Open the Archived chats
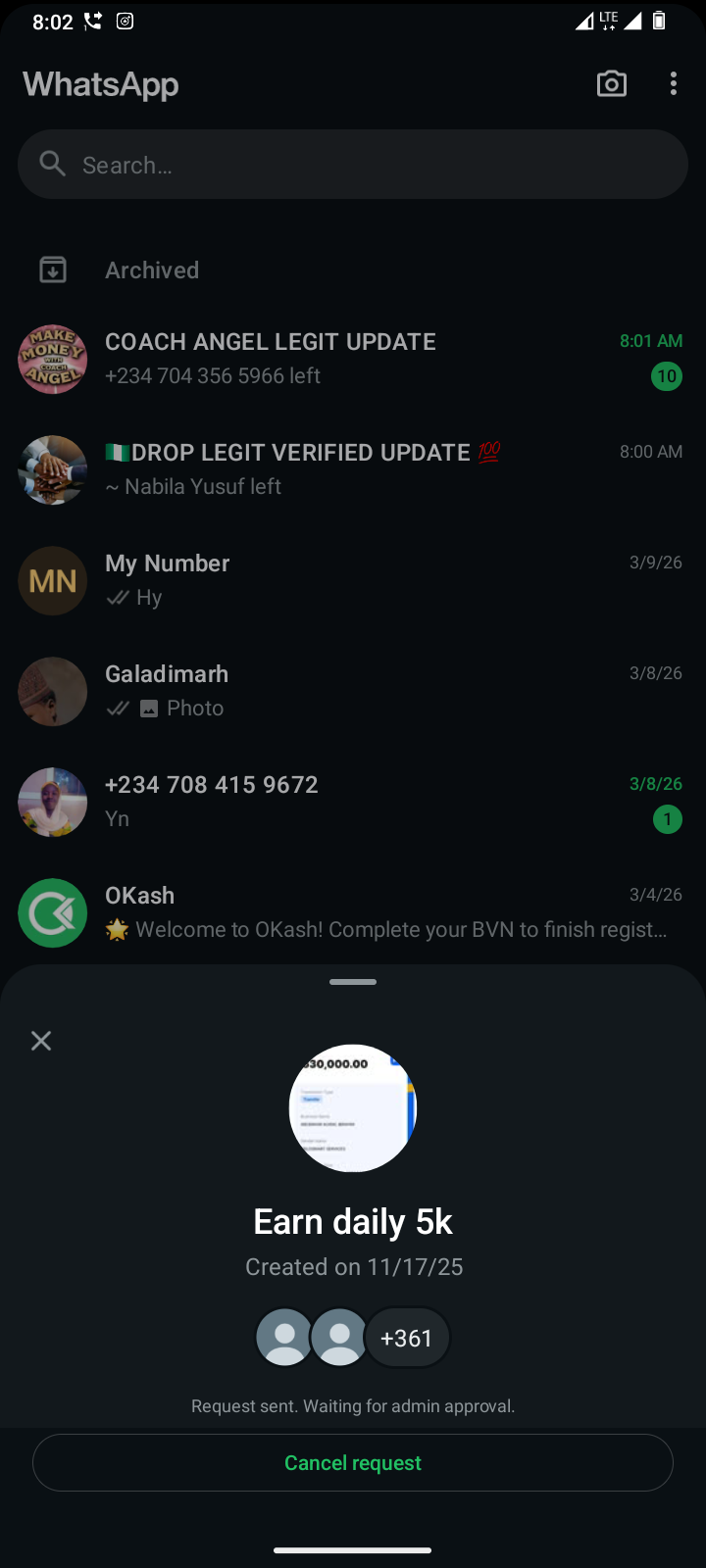 click(152, 270)
